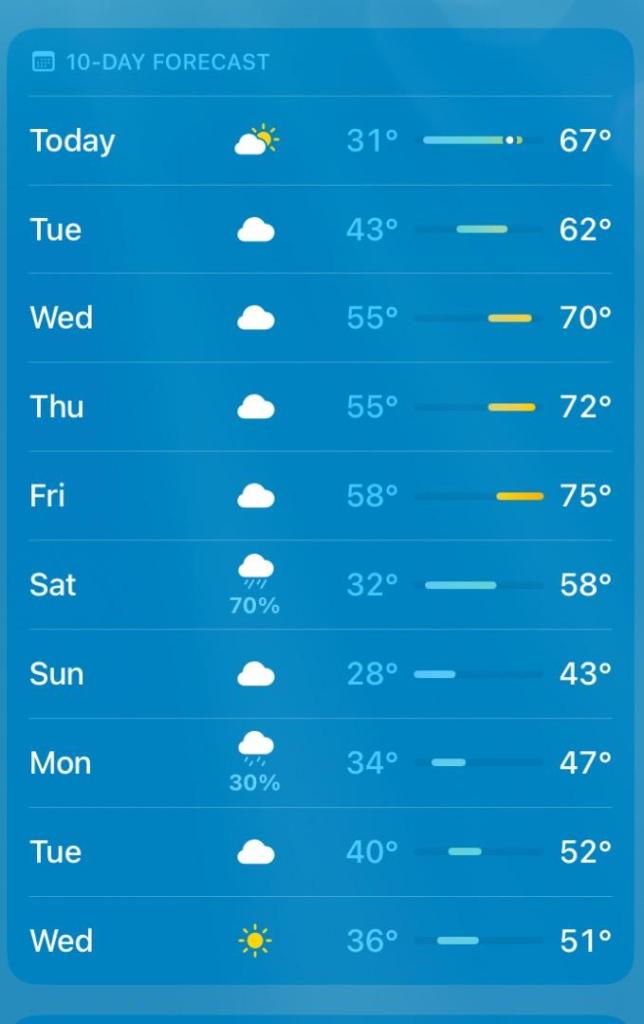Tap Monday's 30% rain forecast row
Screen dimensions: 644x1024
[320, 763]
